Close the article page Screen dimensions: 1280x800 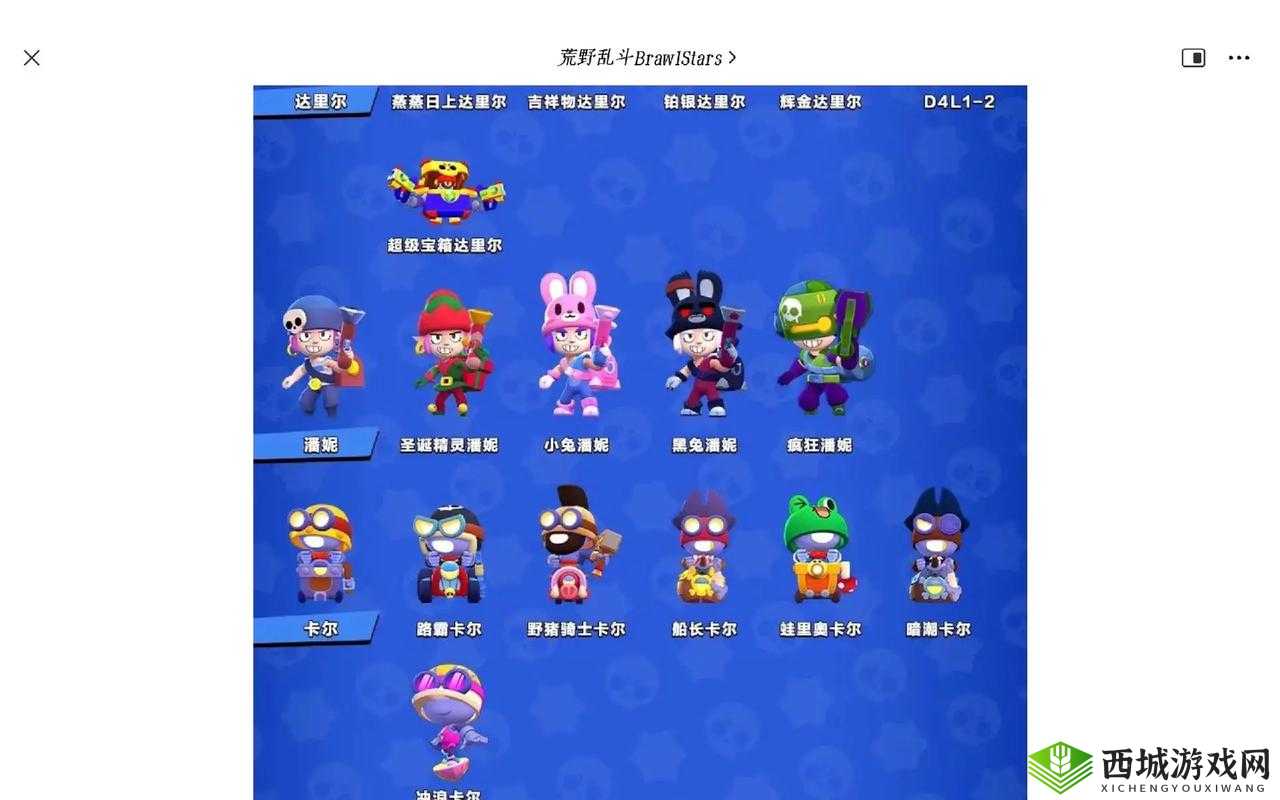coord(32,58)
